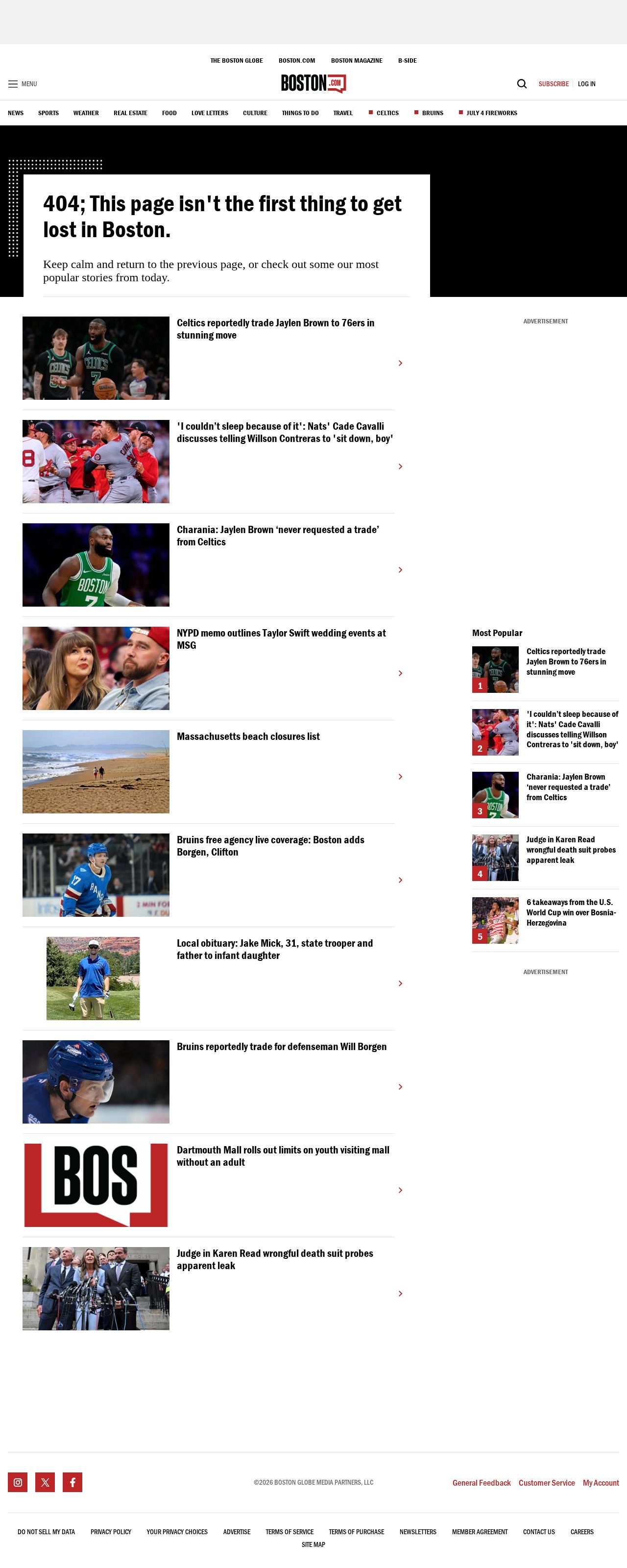
Task: Tap Log In
Action: (x=586, y=84)
